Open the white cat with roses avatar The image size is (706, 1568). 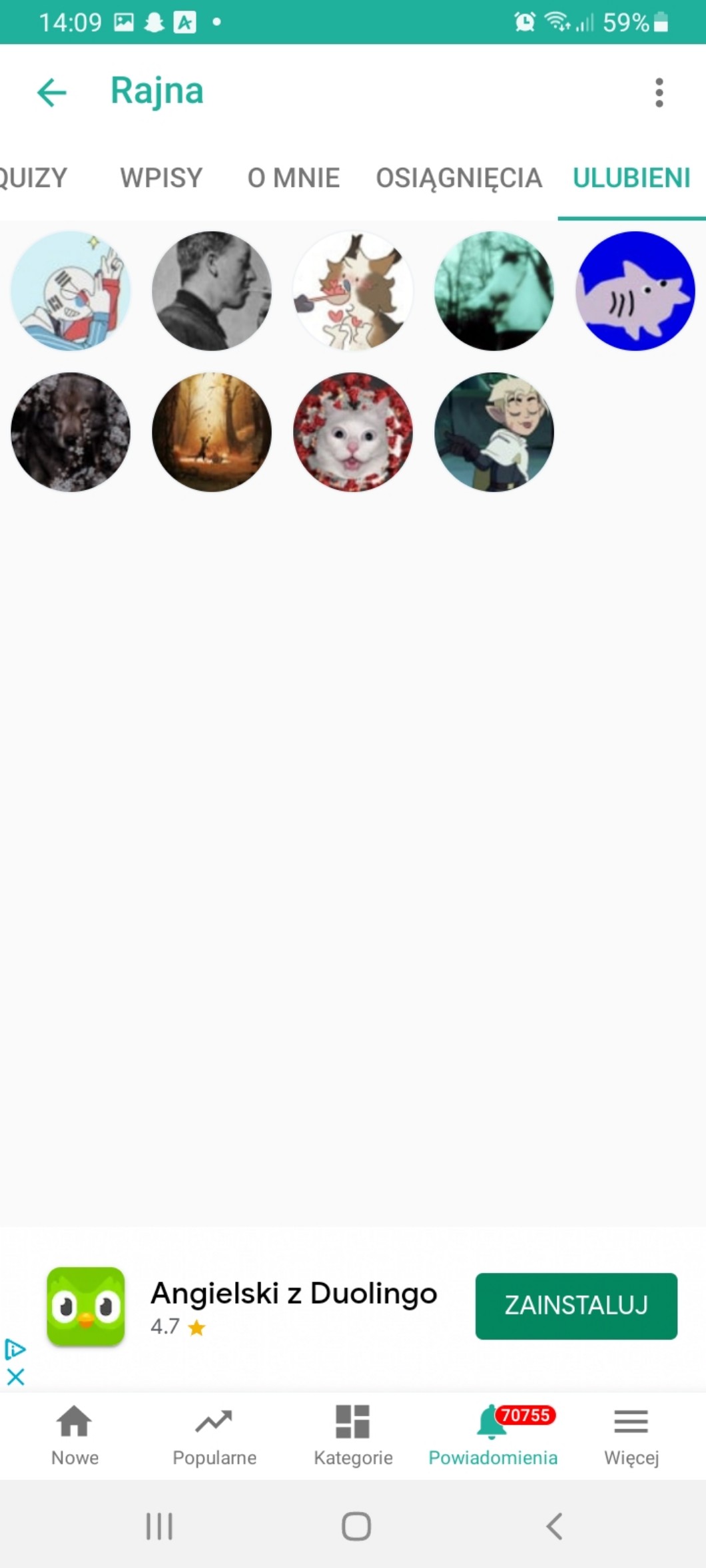352,432
